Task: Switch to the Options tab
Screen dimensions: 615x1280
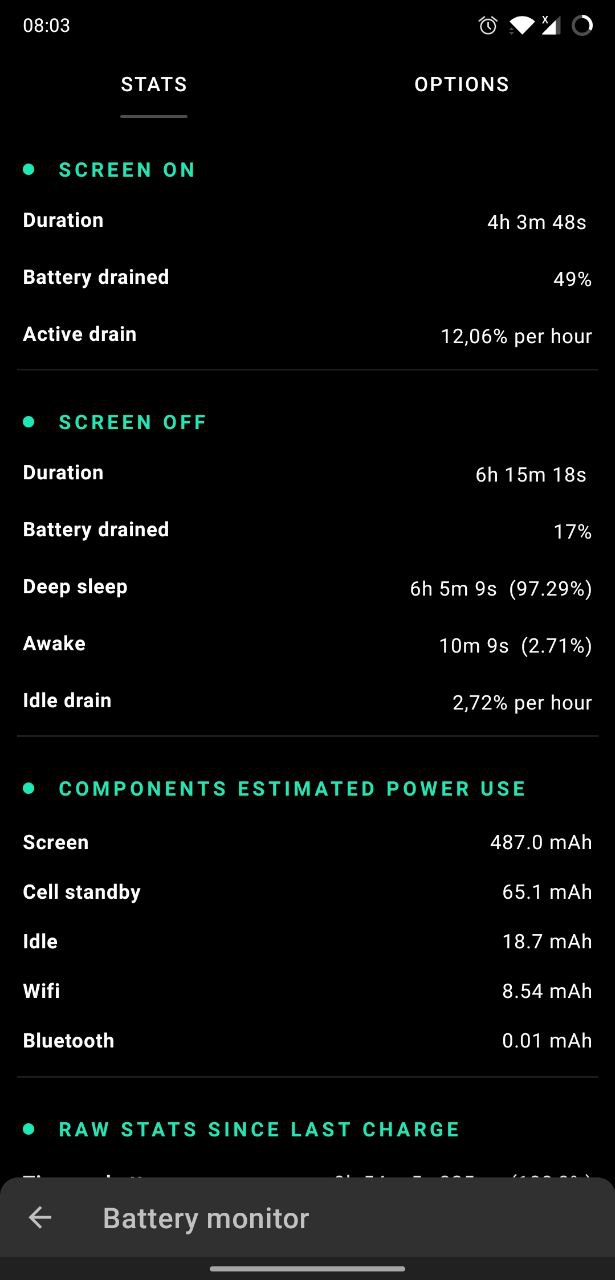Action: pos(461,85)
